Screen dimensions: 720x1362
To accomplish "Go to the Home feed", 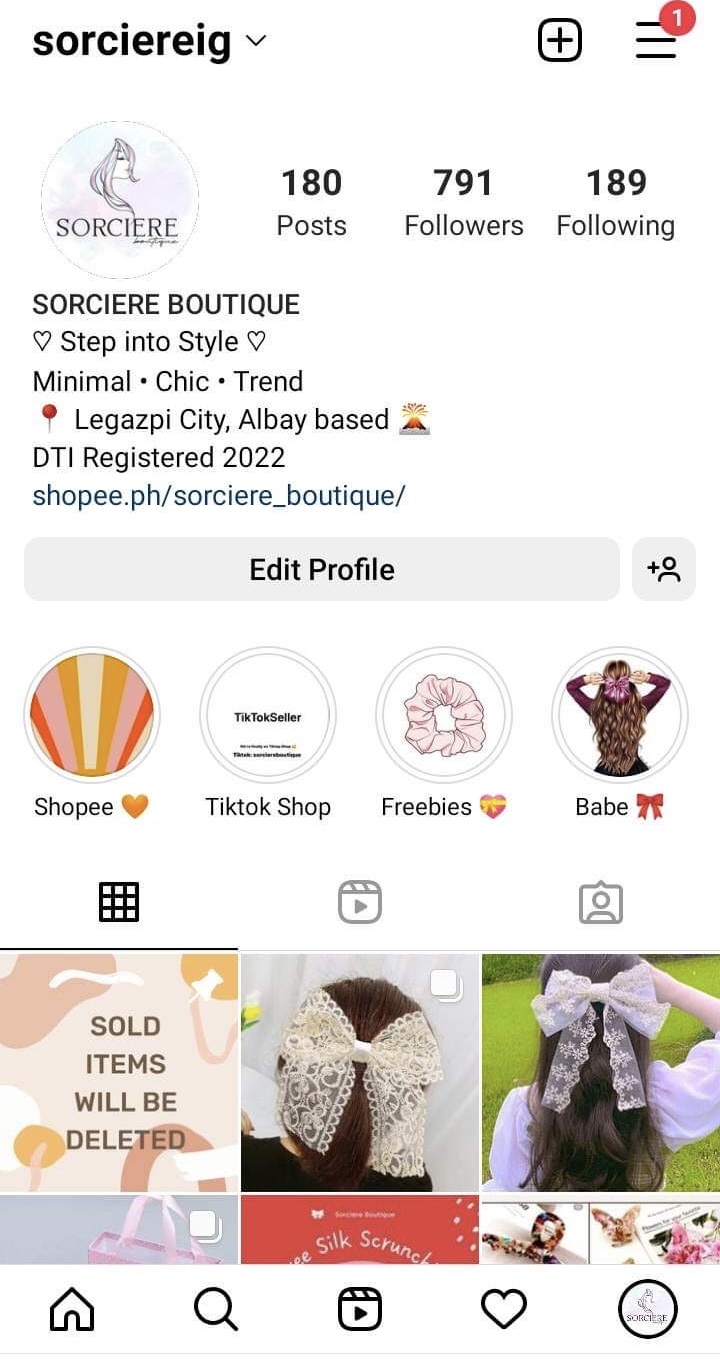I will tap(72, 1308).
